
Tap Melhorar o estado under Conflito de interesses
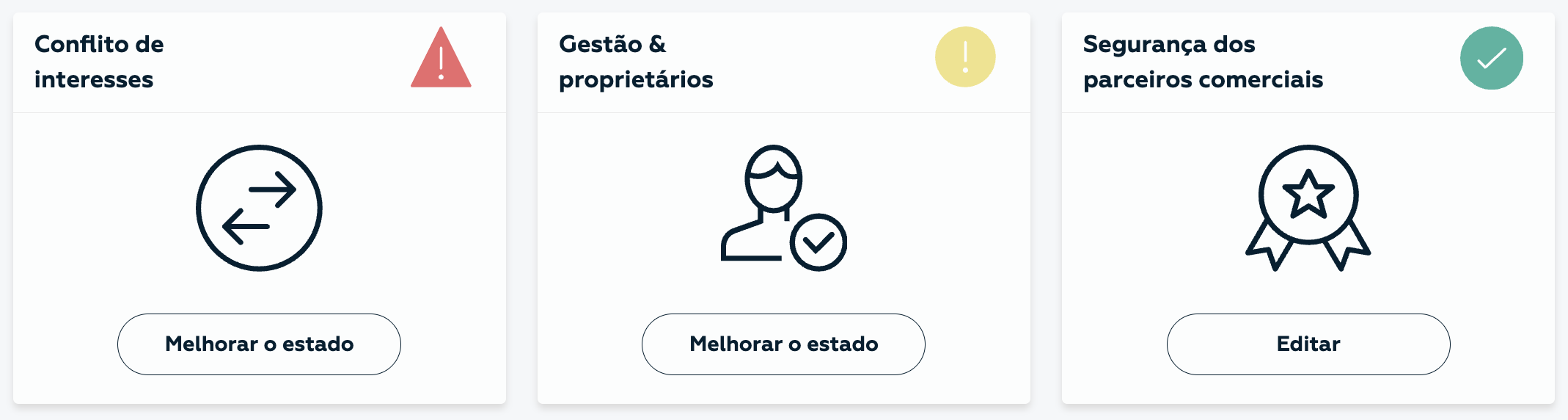259,344
